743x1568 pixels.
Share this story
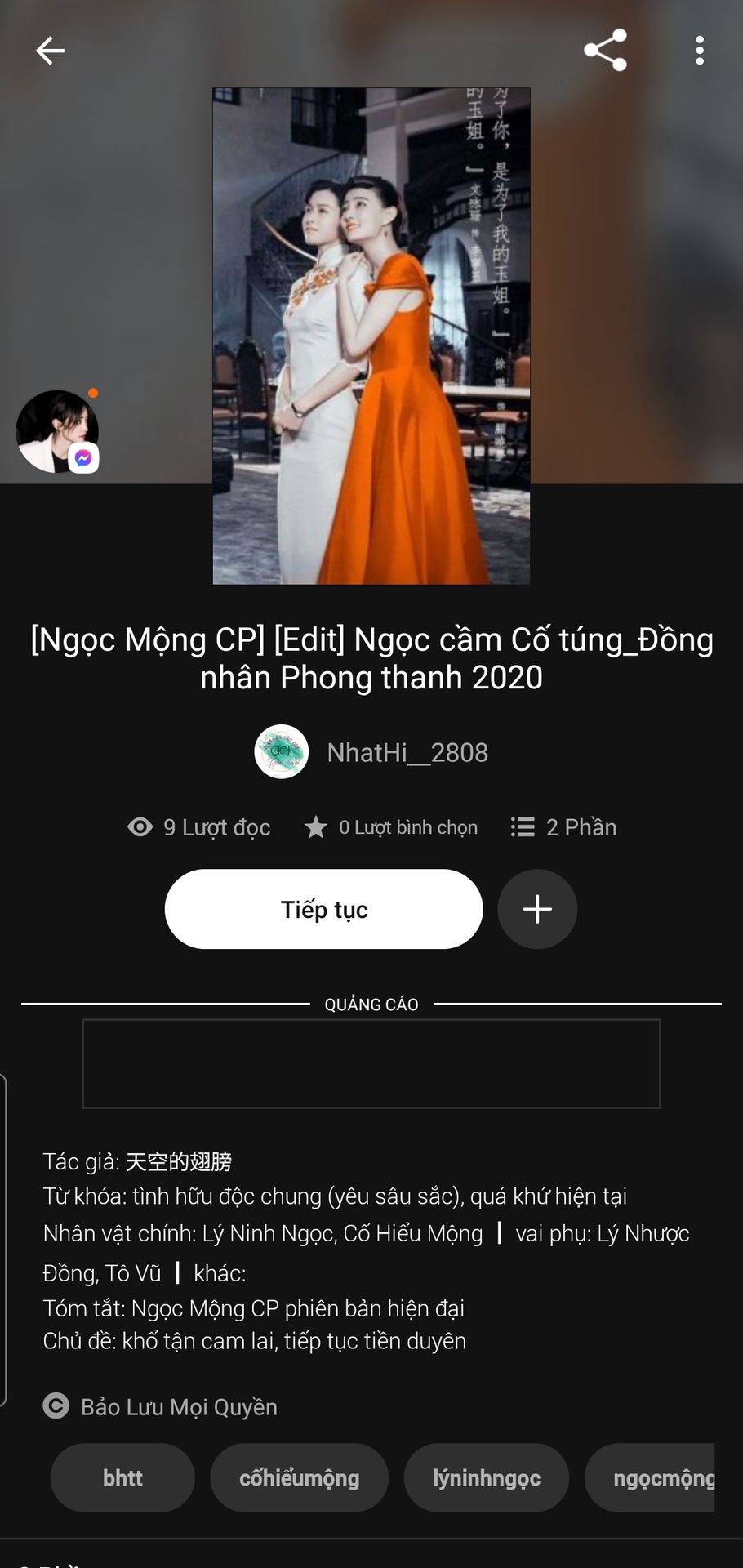605,51
